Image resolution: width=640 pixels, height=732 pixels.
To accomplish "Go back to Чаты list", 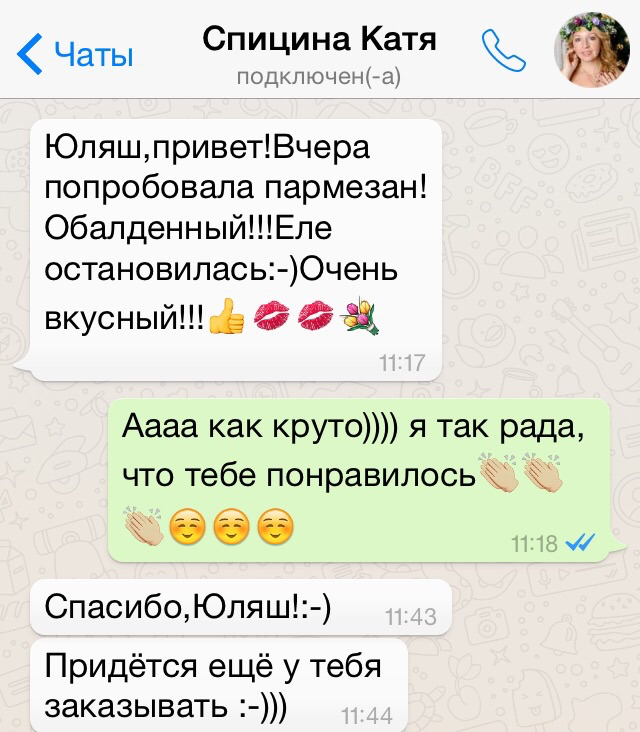I will tap(75, 51).
